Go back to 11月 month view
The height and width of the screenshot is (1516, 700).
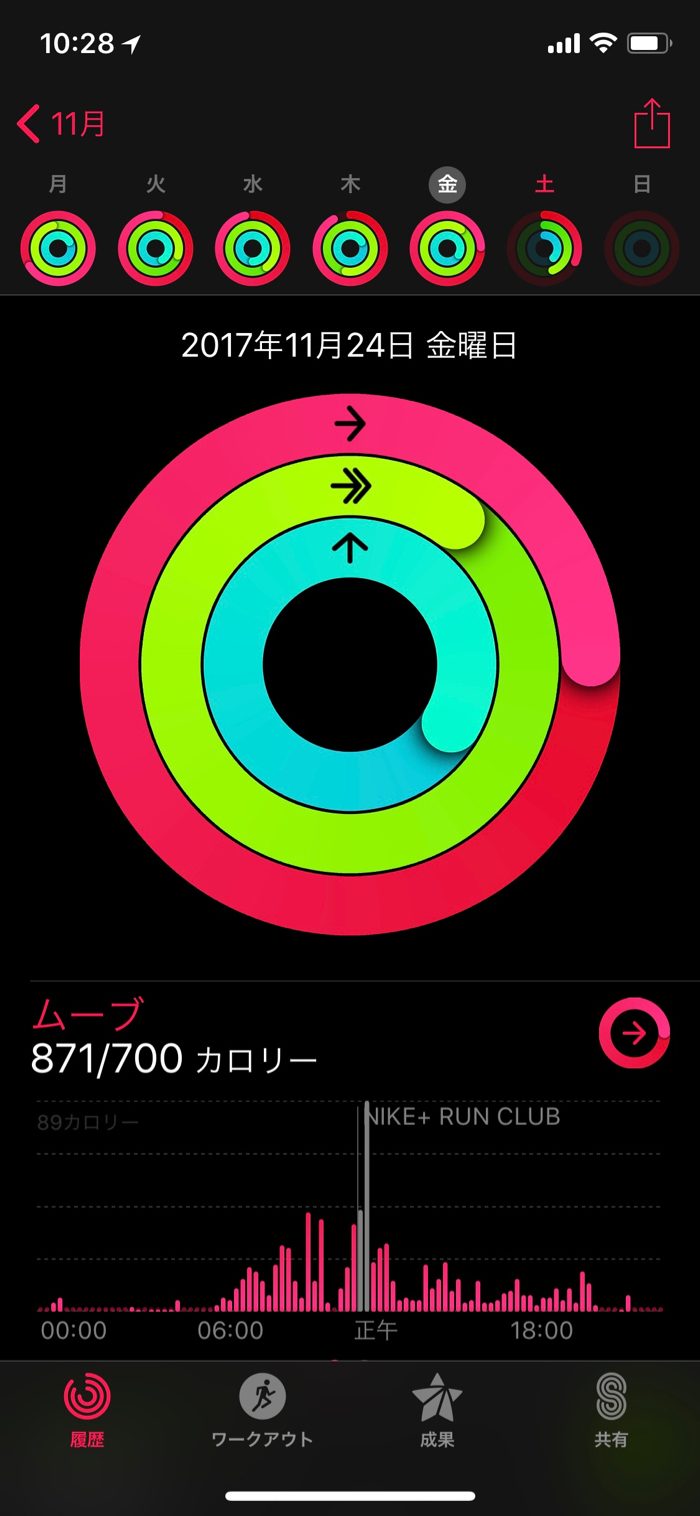tap(62, 125)
